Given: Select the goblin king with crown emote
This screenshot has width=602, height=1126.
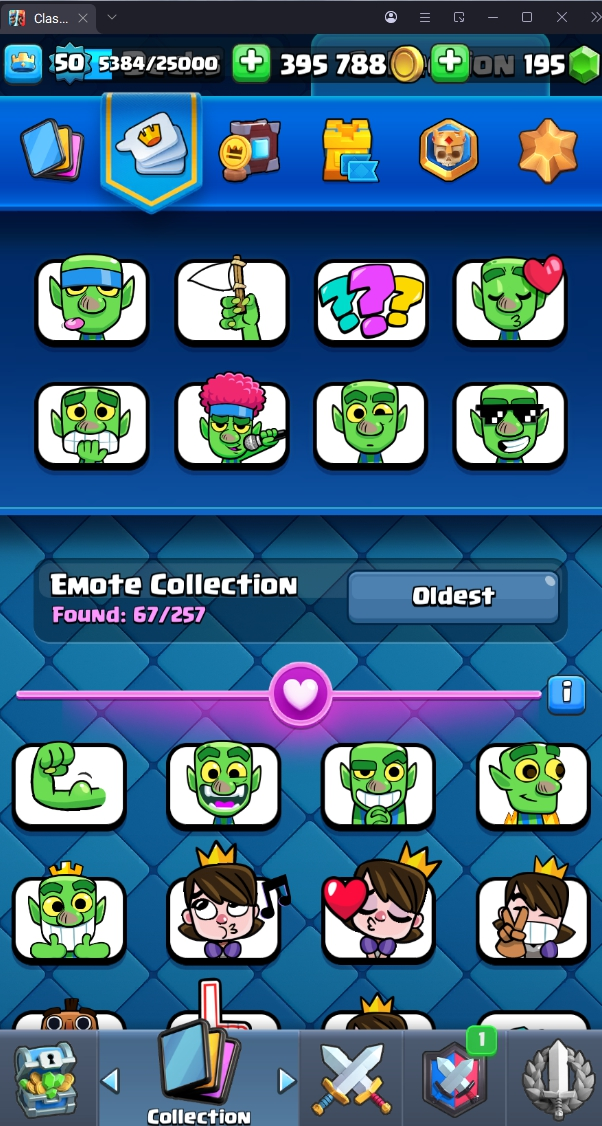Looking at the screenshot, I should pos(69,918).
